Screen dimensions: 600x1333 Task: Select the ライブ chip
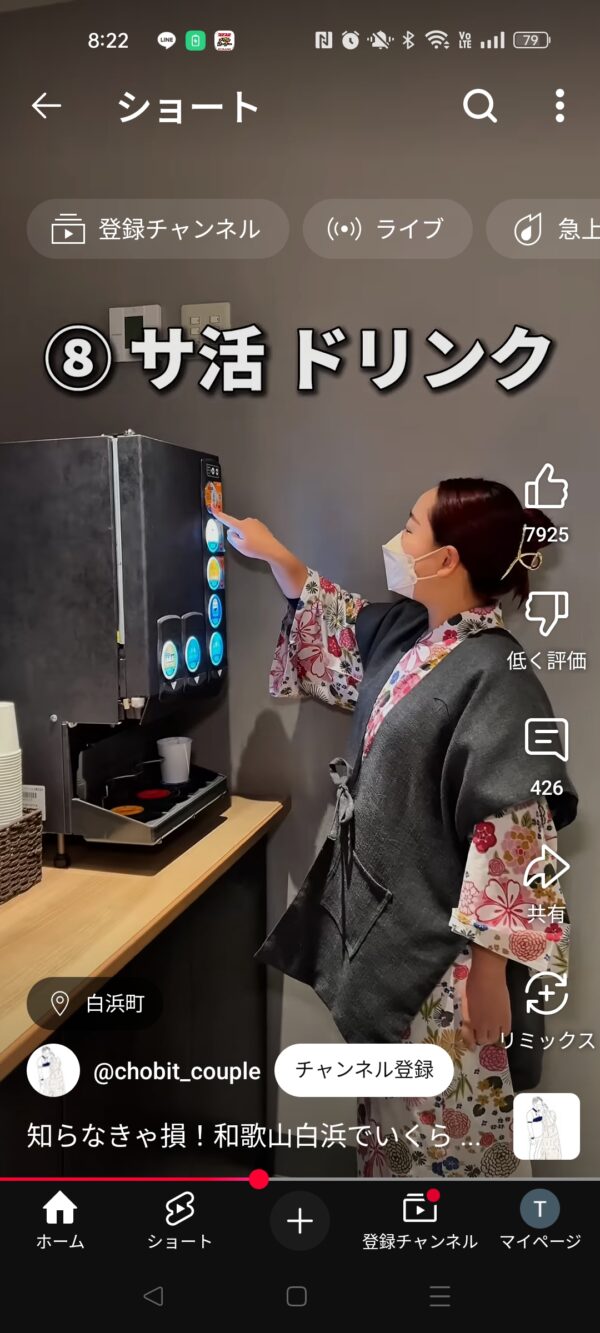pyautogui.click(x=387, y=229)
